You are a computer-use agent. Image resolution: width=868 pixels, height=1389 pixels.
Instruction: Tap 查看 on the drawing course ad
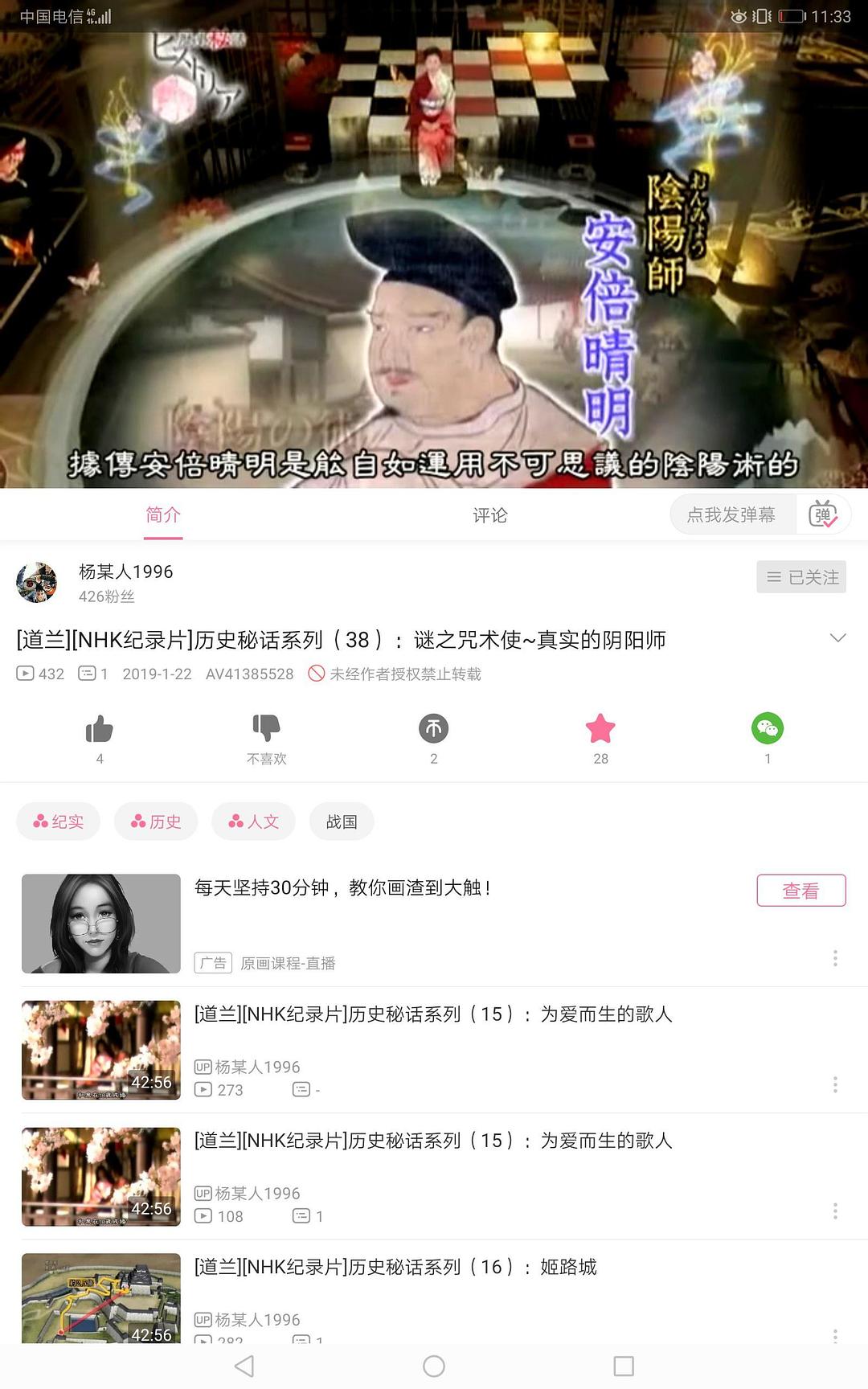click(x=800, y=891)
